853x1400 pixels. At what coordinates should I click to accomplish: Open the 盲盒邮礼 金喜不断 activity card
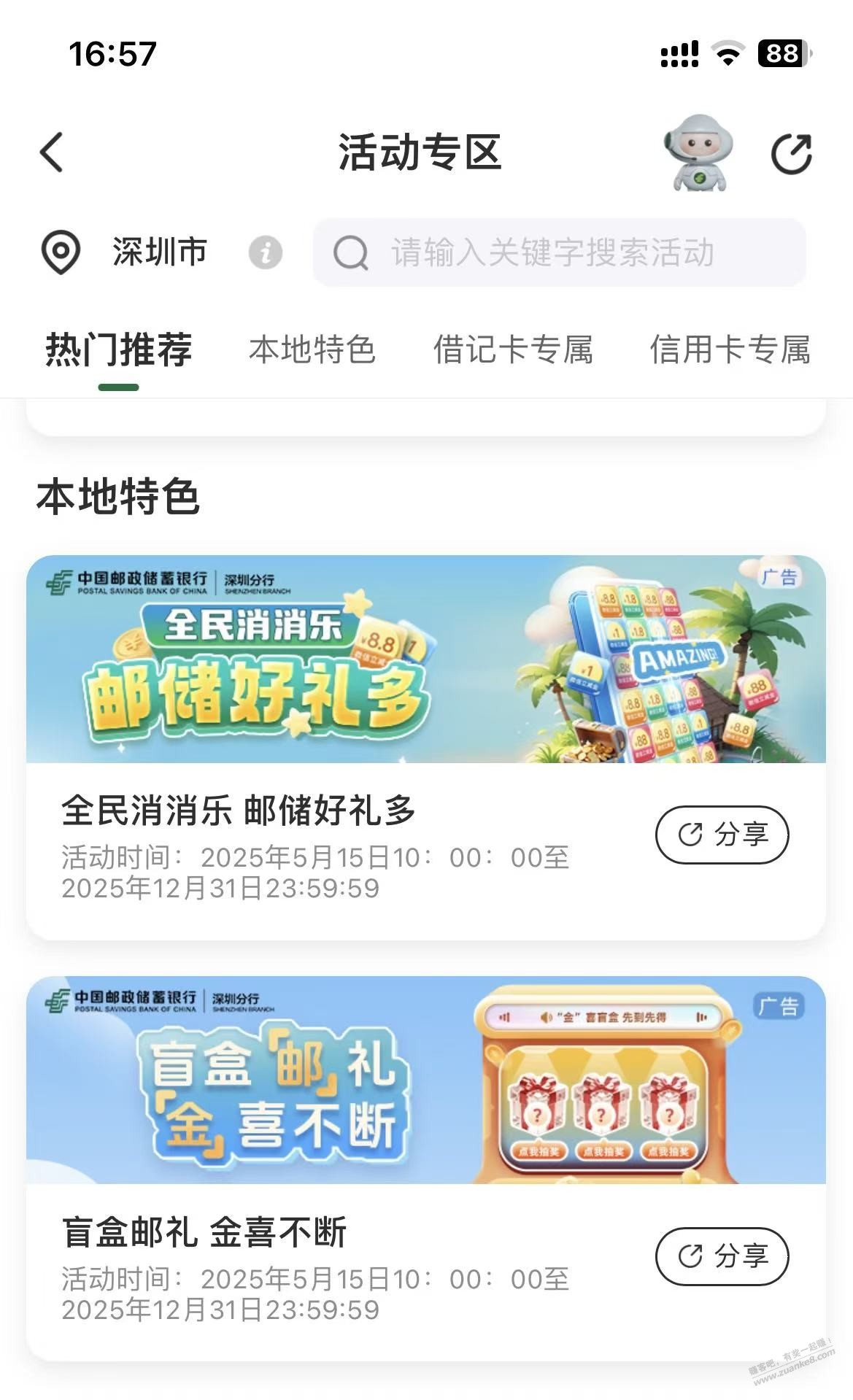[x=425, y=1080]
